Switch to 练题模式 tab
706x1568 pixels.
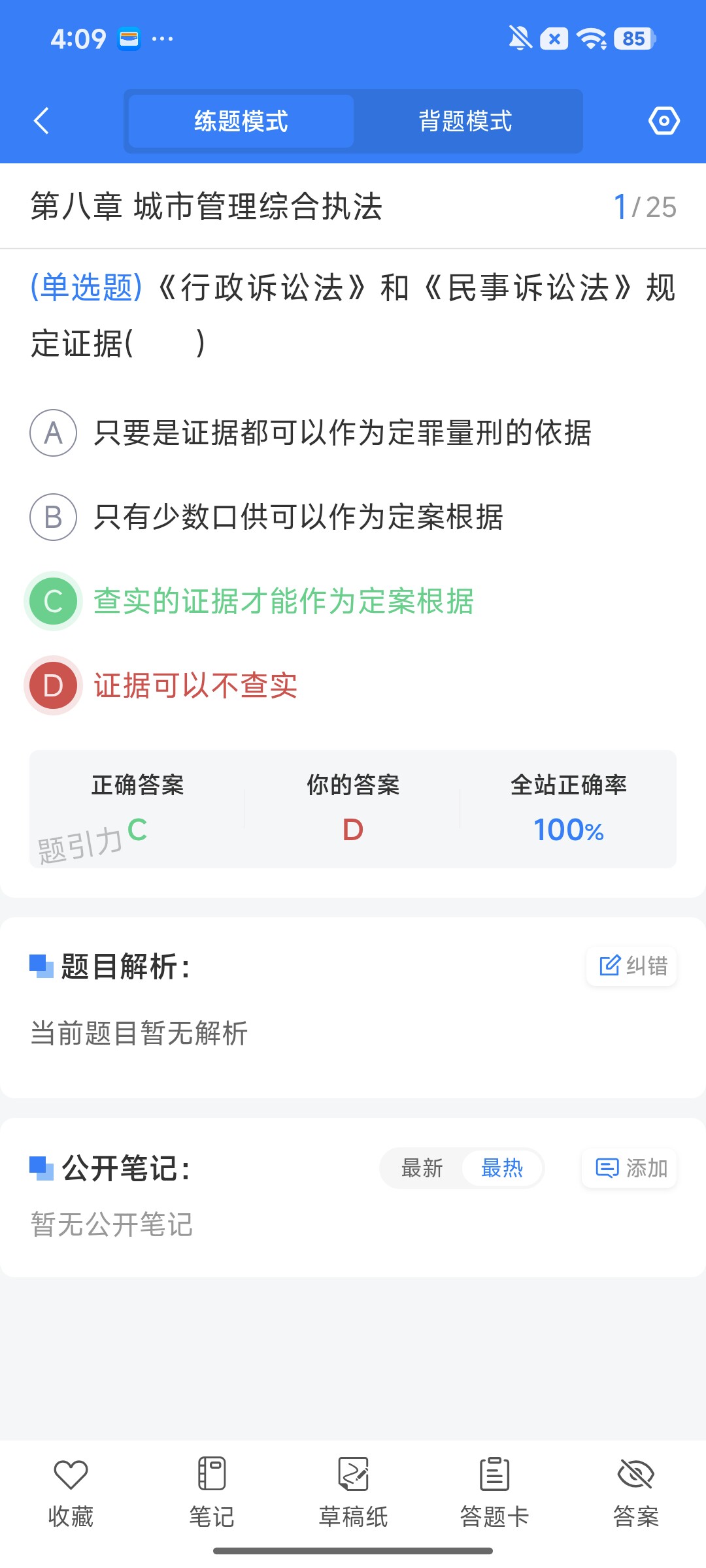click(x=241, y=121)
